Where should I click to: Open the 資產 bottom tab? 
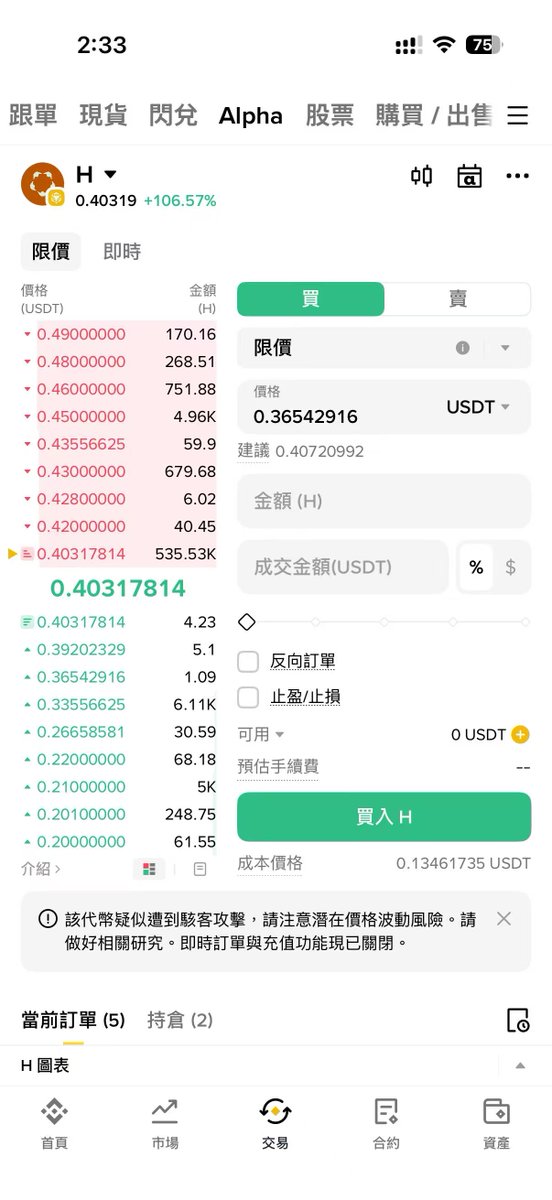(496, 1125)
